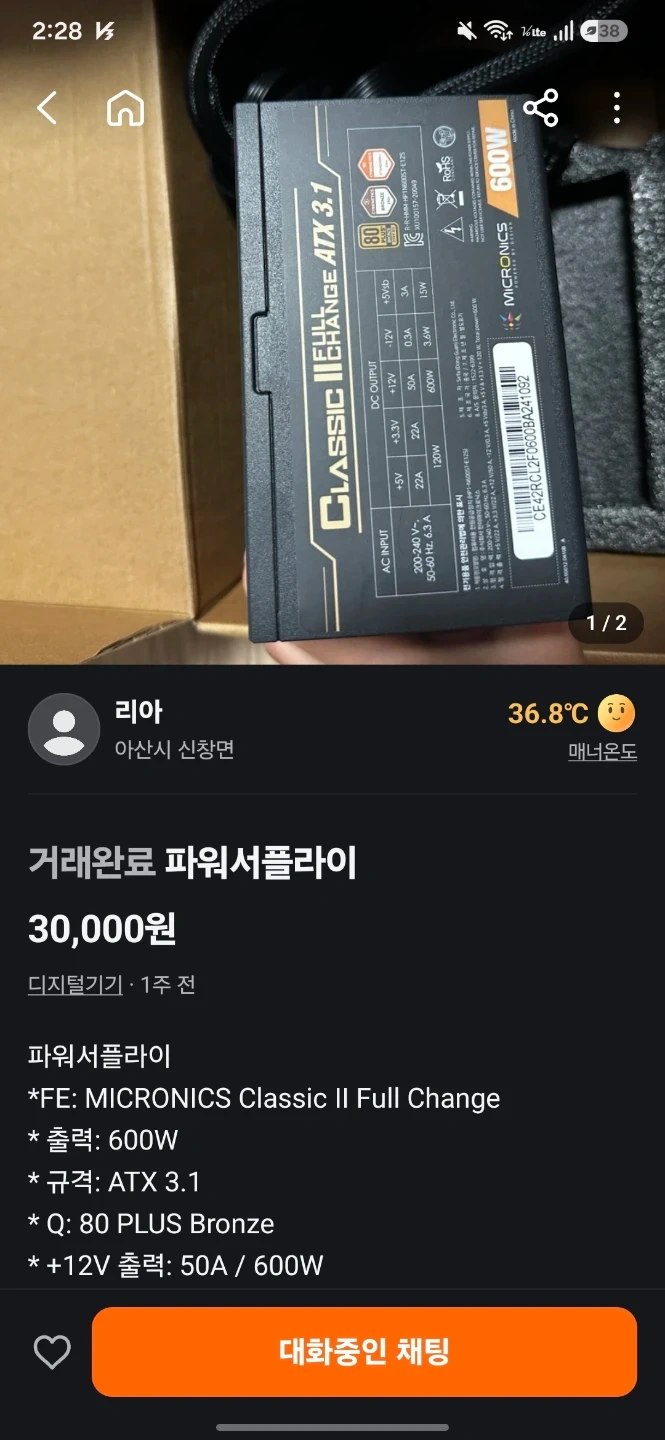Go back using the top arrow

click(47, 108)
